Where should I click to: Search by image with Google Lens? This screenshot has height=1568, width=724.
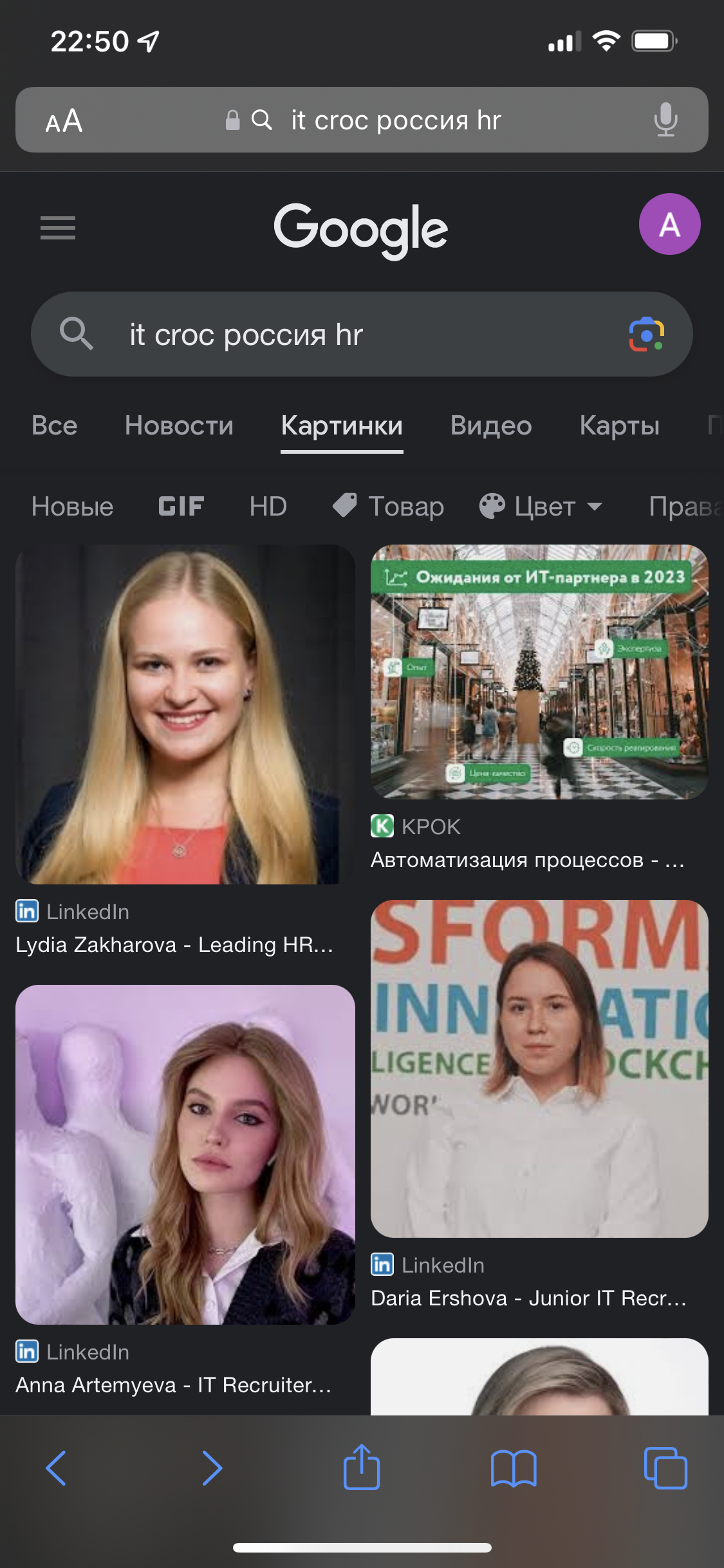pos(646,335)
